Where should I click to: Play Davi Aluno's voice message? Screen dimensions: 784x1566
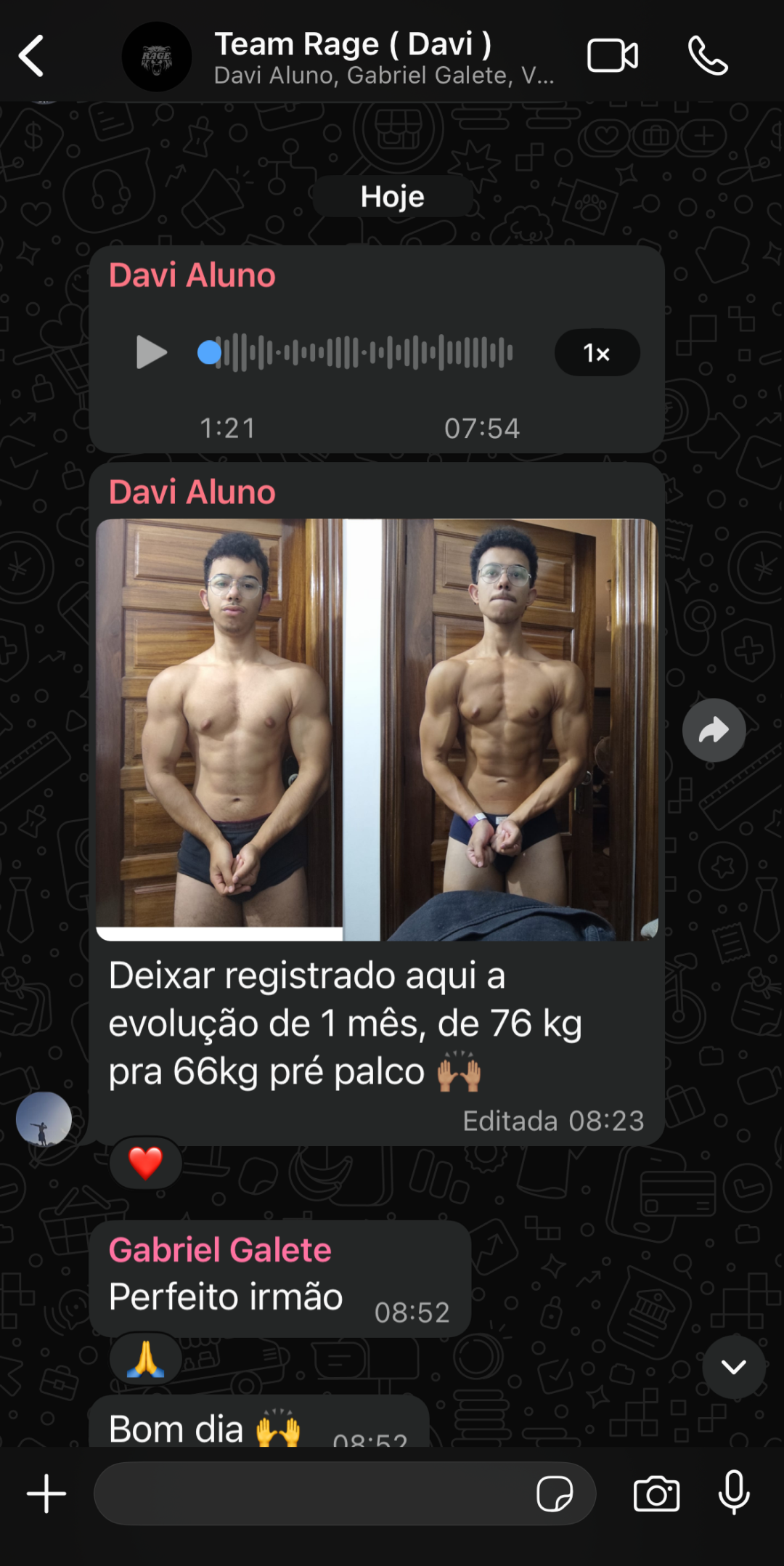point(151,352)
